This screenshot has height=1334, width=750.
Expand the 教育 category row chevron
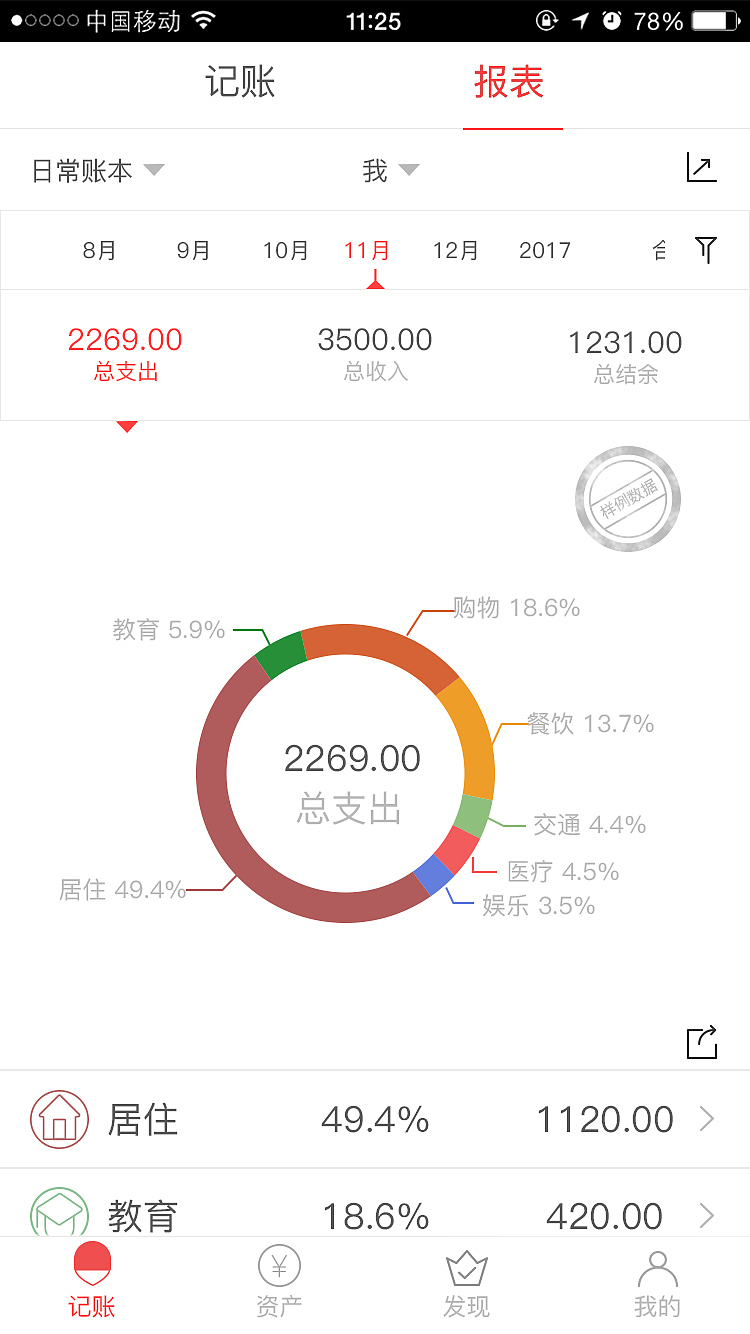click(707, 1215)
